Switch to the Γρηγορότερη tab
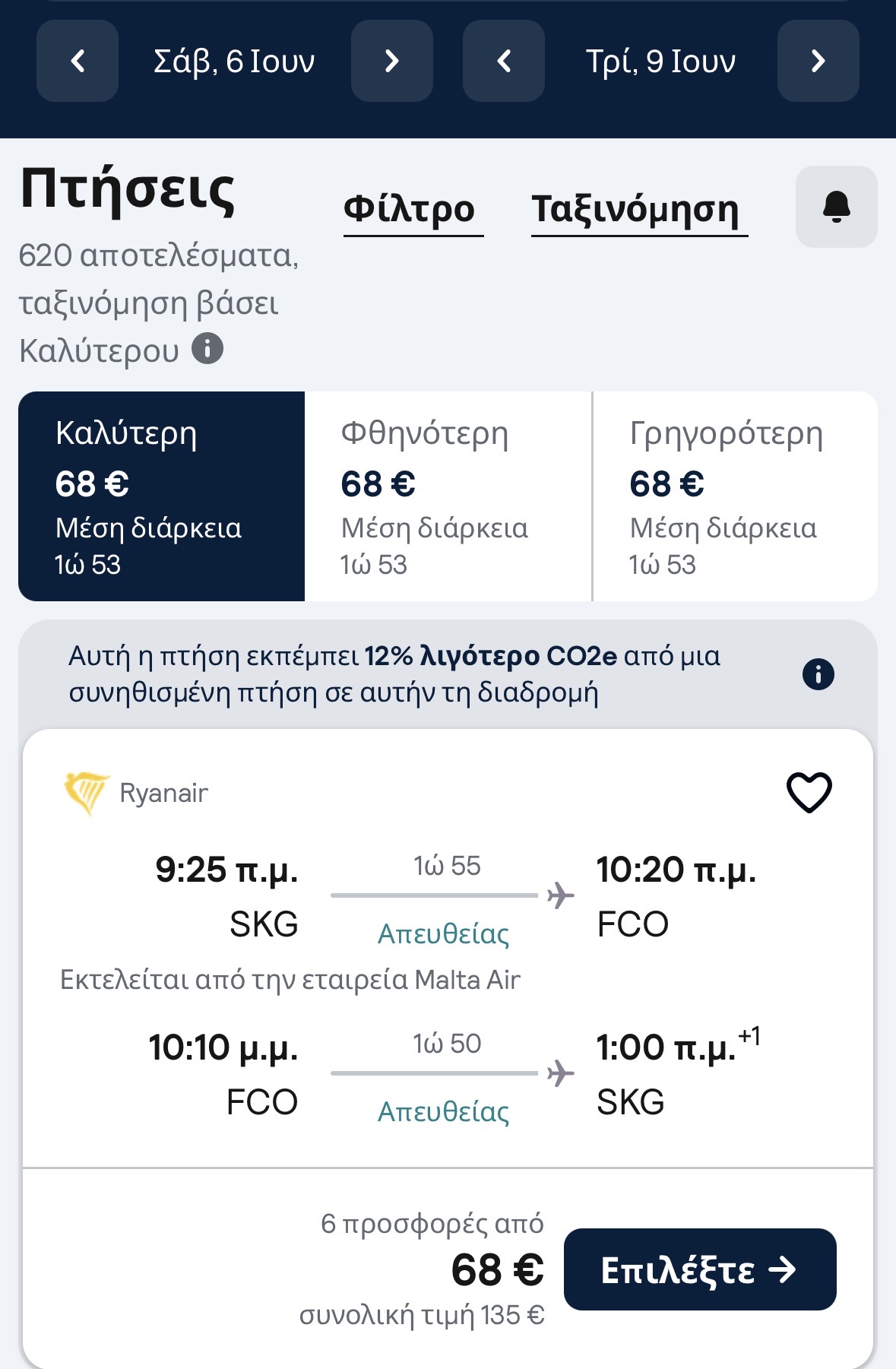Viewport: 896px width, 1369px height. pyautogui.click(x=734, y=496)
